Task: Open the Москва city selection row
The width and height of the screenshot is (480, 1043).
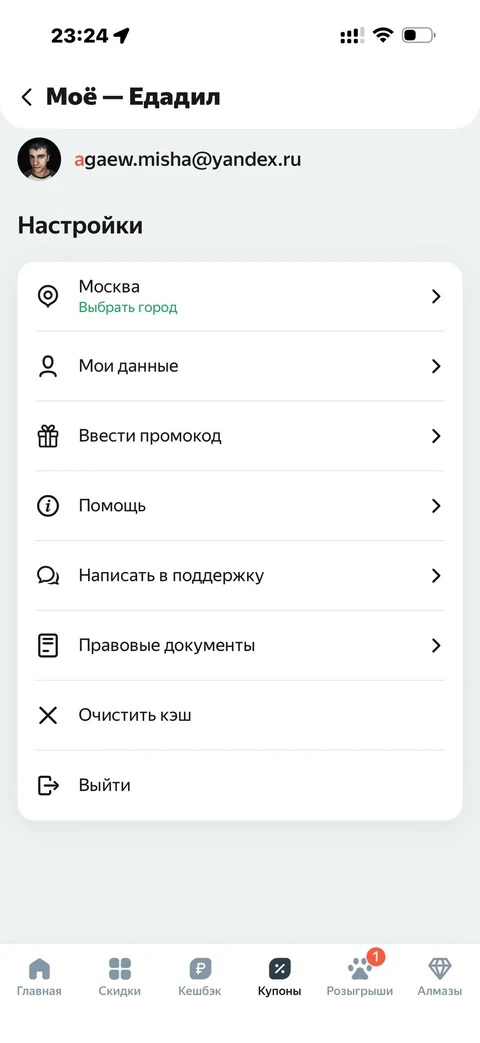Action: pos(240,296)
